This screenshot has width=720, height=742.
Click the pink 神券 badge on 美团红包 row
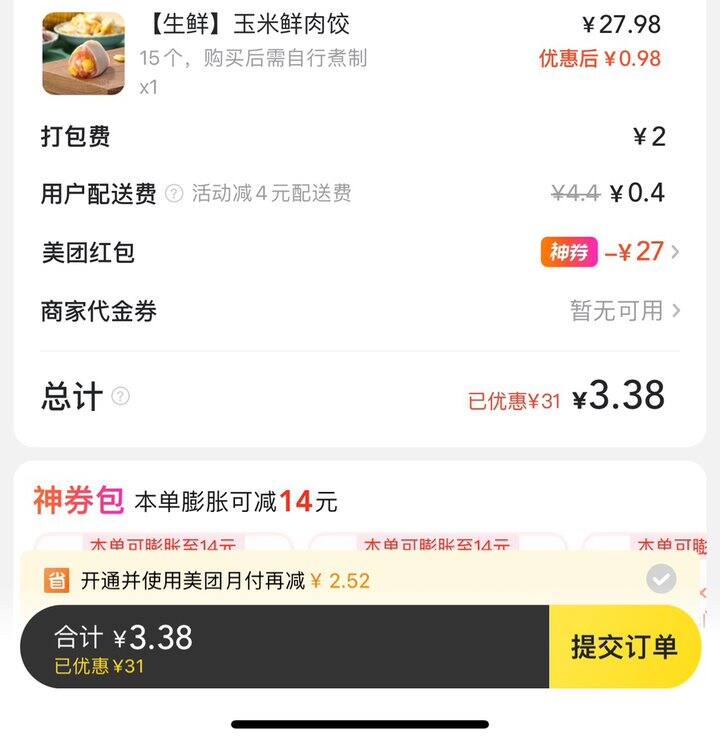pos(570,252)
